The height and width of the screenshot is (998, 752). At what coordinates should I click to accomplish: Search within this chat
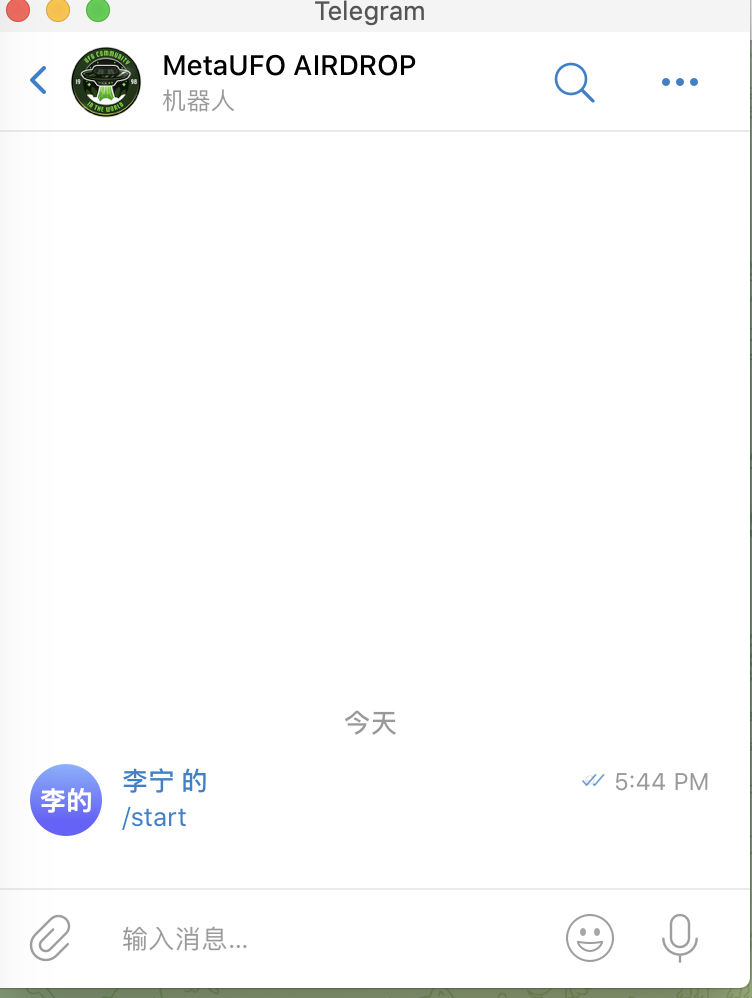click(574, 82)
